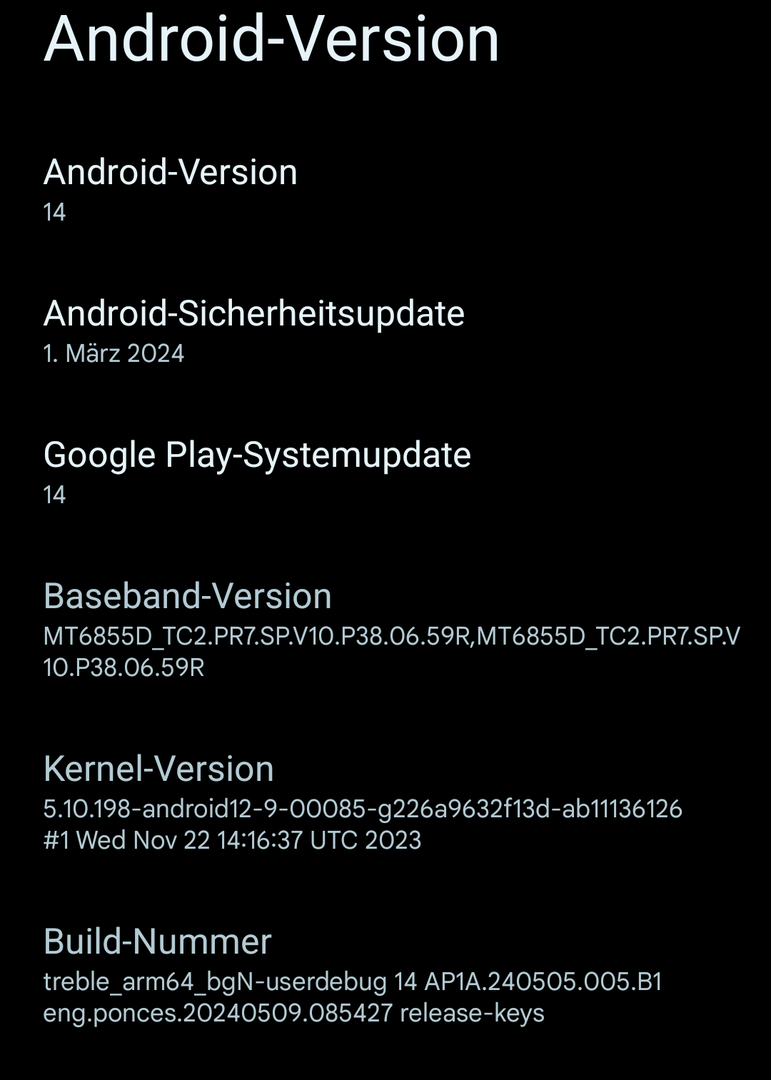The image size is (771, 1080).
Task: Open Google Play-Systemupdate entry
Action: pyautogui.click(x=257, y=471)
